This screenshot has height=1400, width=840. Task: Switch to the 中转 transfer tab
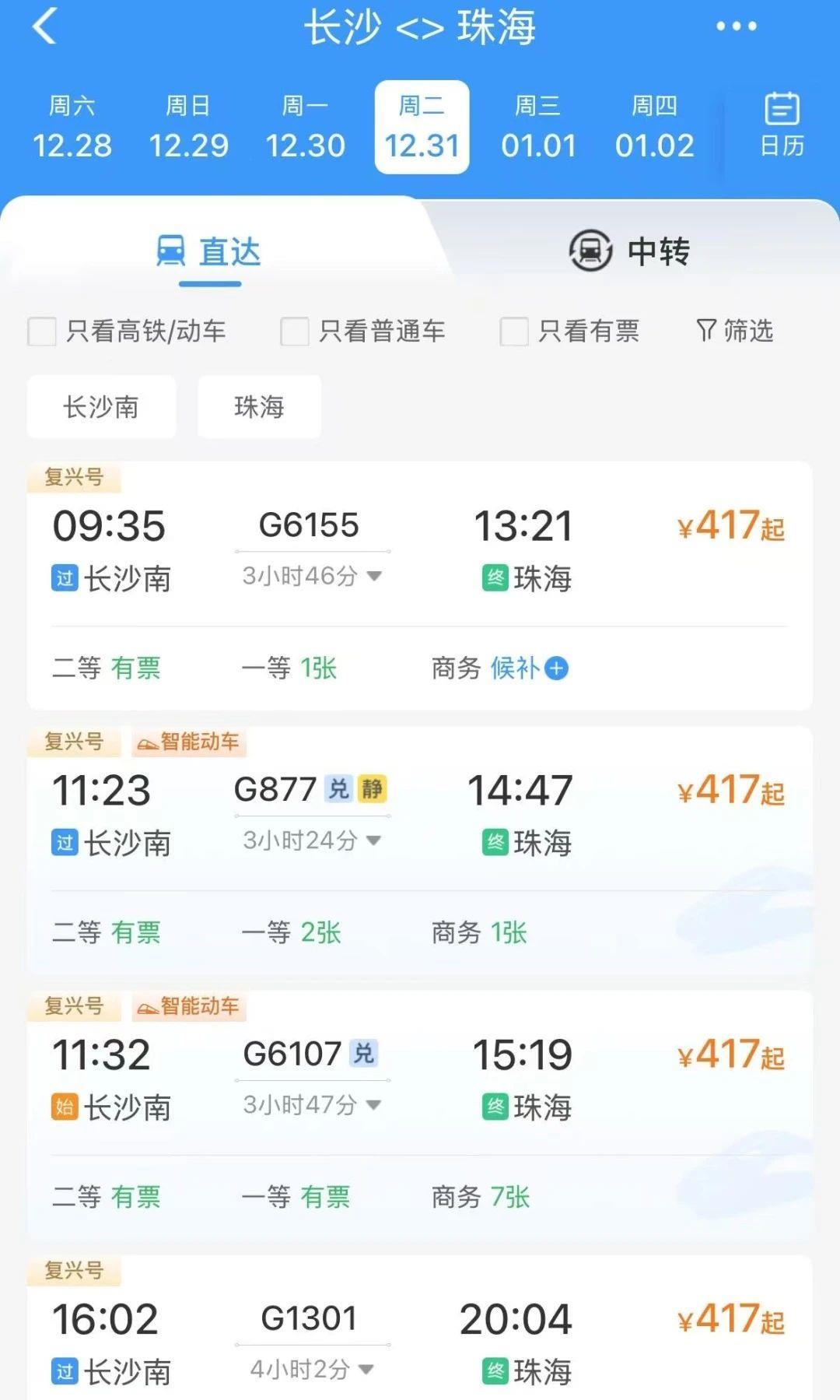coord(630,251)
